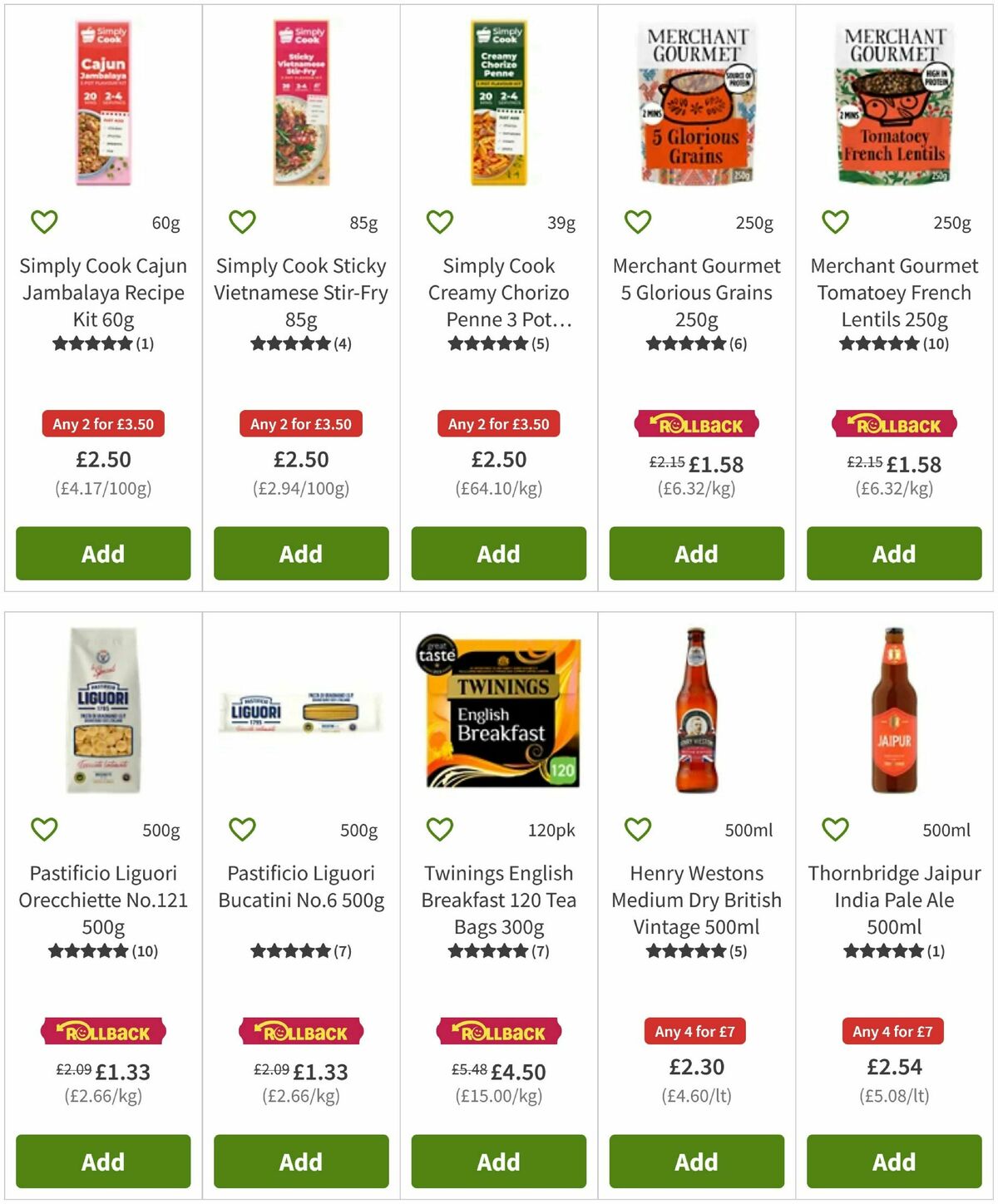Add Henry Westons Medium Dry Vintage to basket
Image resolution: width=998 pixels, height=1204 pixels.
(695, 1162)
